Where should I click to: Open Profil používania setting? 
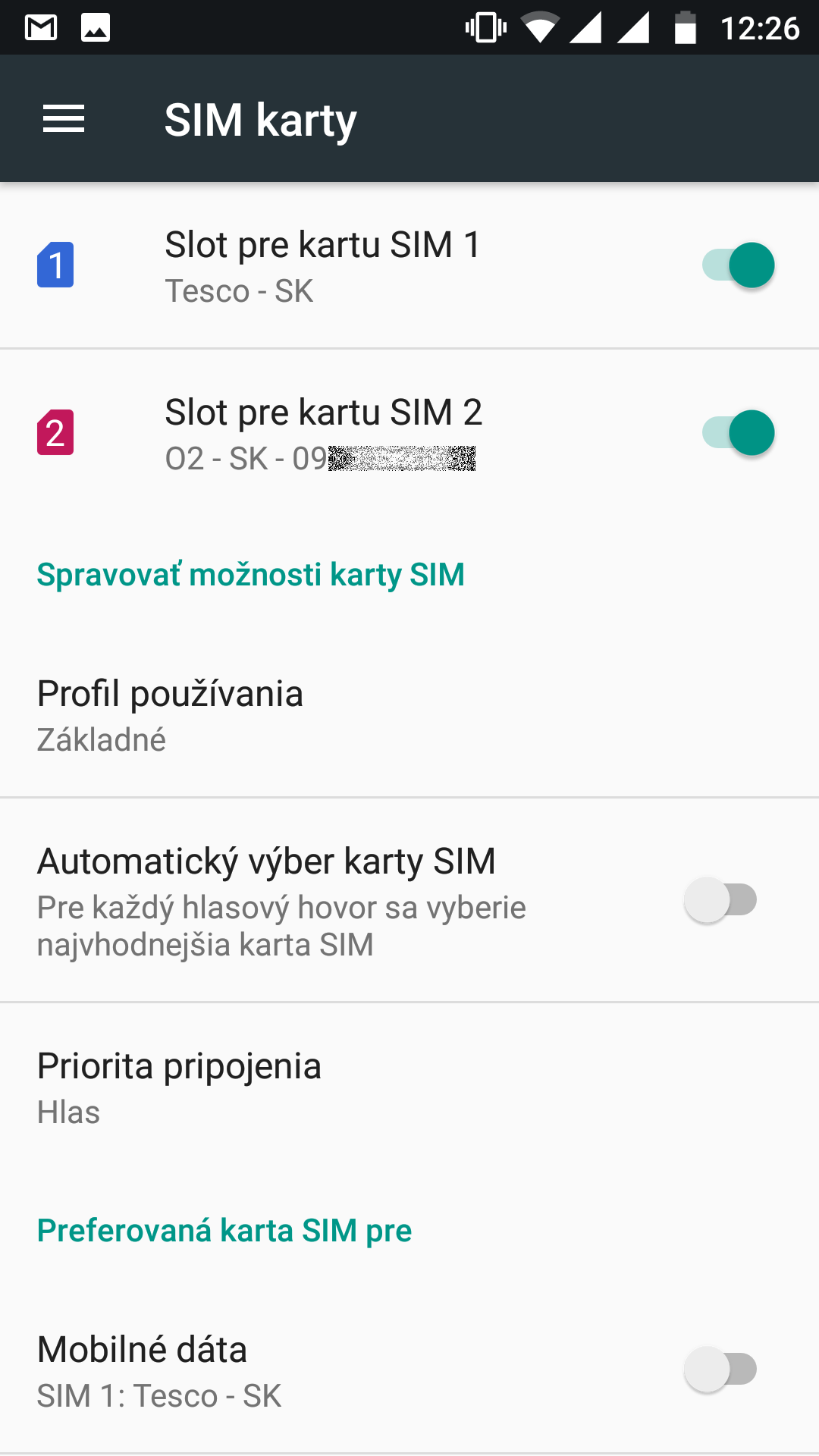click(x=409, y=715)
